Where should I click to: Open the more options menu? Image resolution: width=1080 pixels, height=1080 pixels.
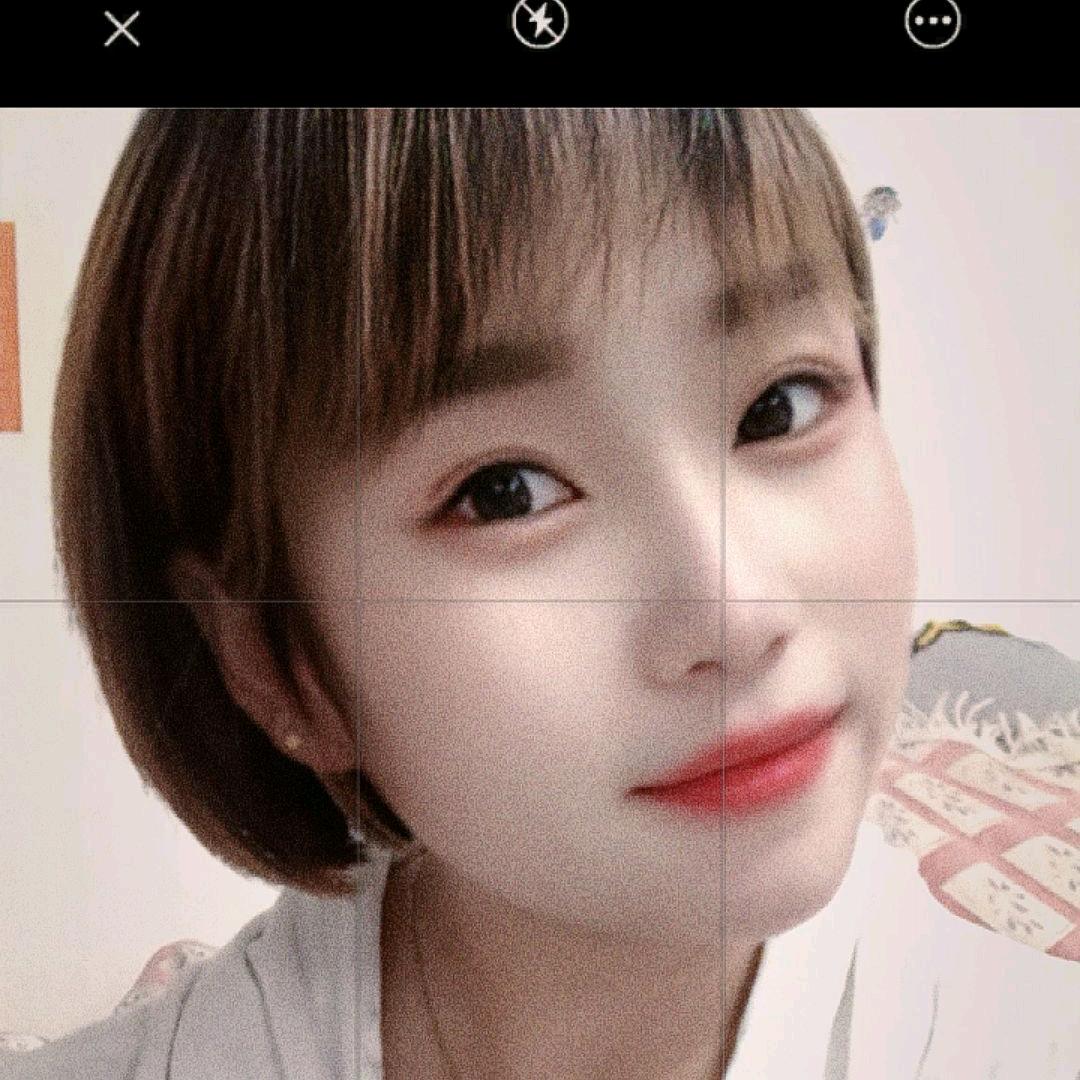(x=932, y=23)
